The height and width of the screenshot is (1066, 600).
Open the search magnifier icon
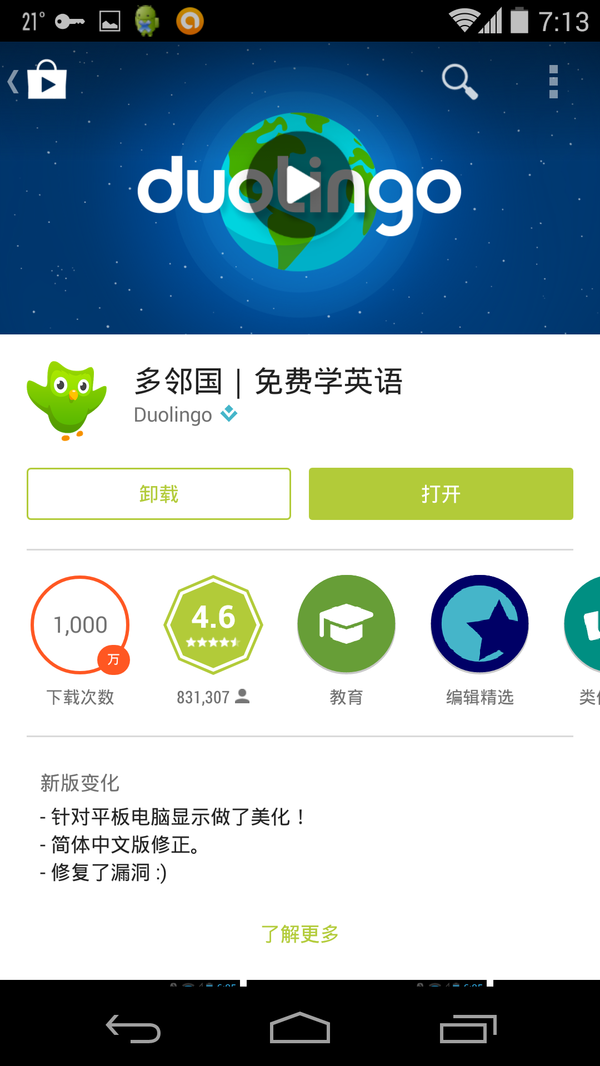click(460, 82)
